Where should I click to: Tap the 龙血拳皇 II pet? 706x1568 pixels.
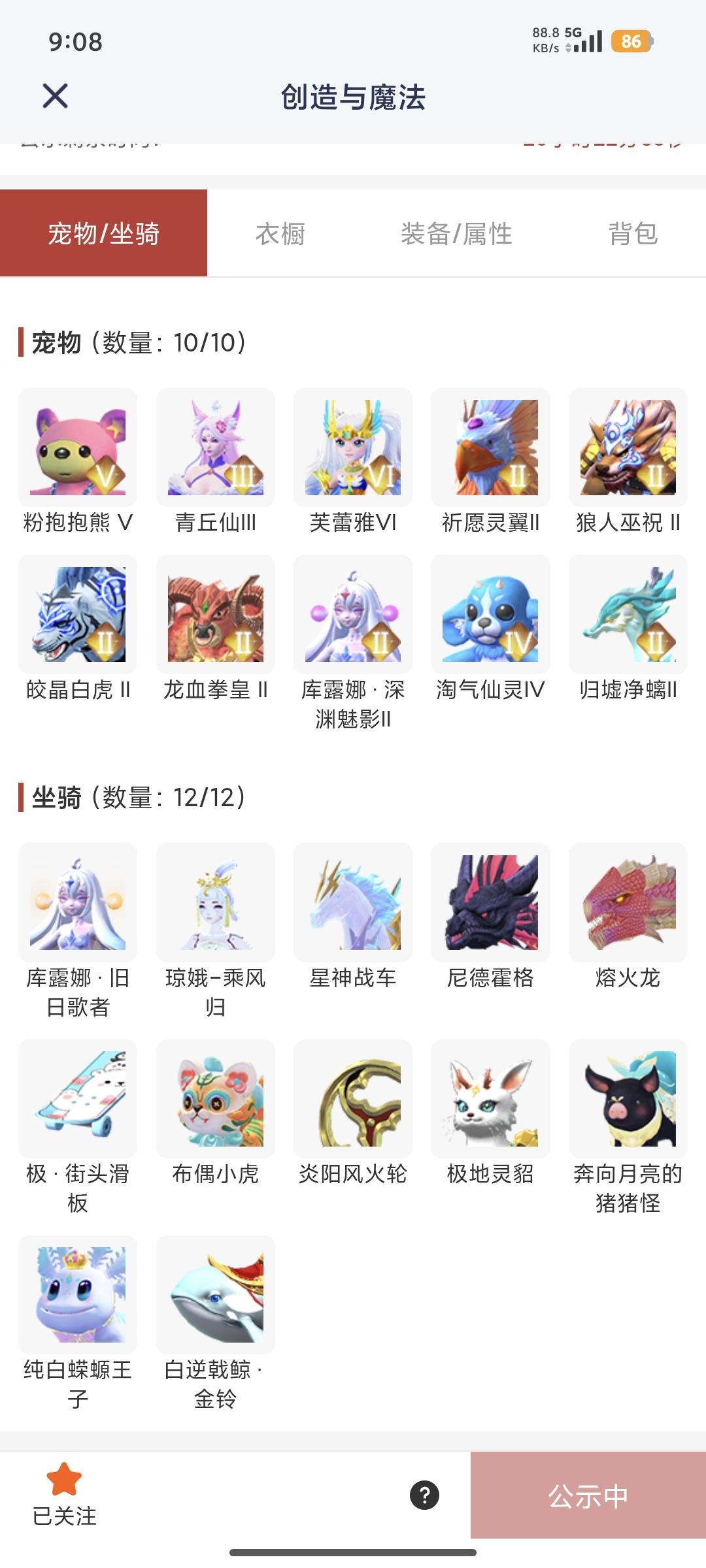[214, 617]
